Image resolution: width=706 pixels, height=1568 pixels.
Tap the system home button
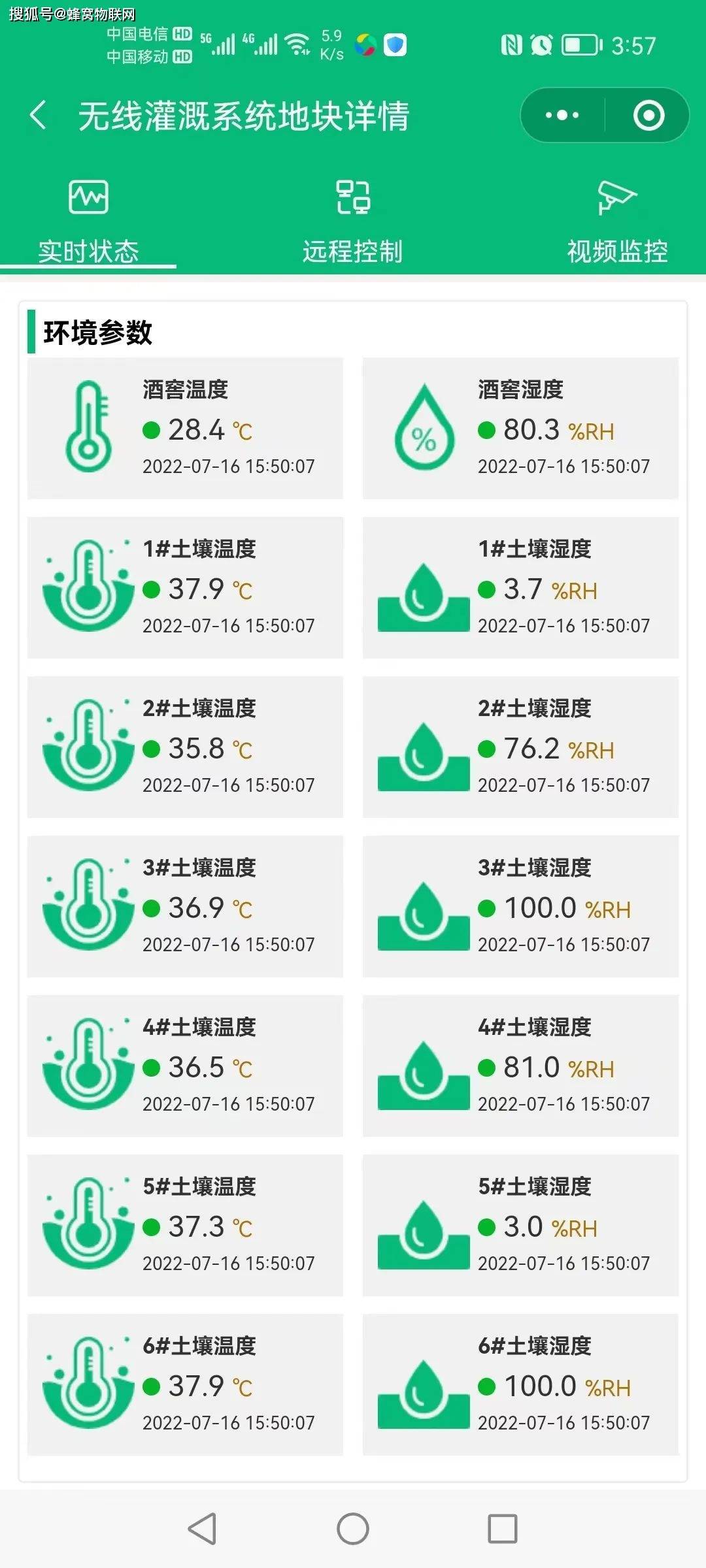(353, 1529)
